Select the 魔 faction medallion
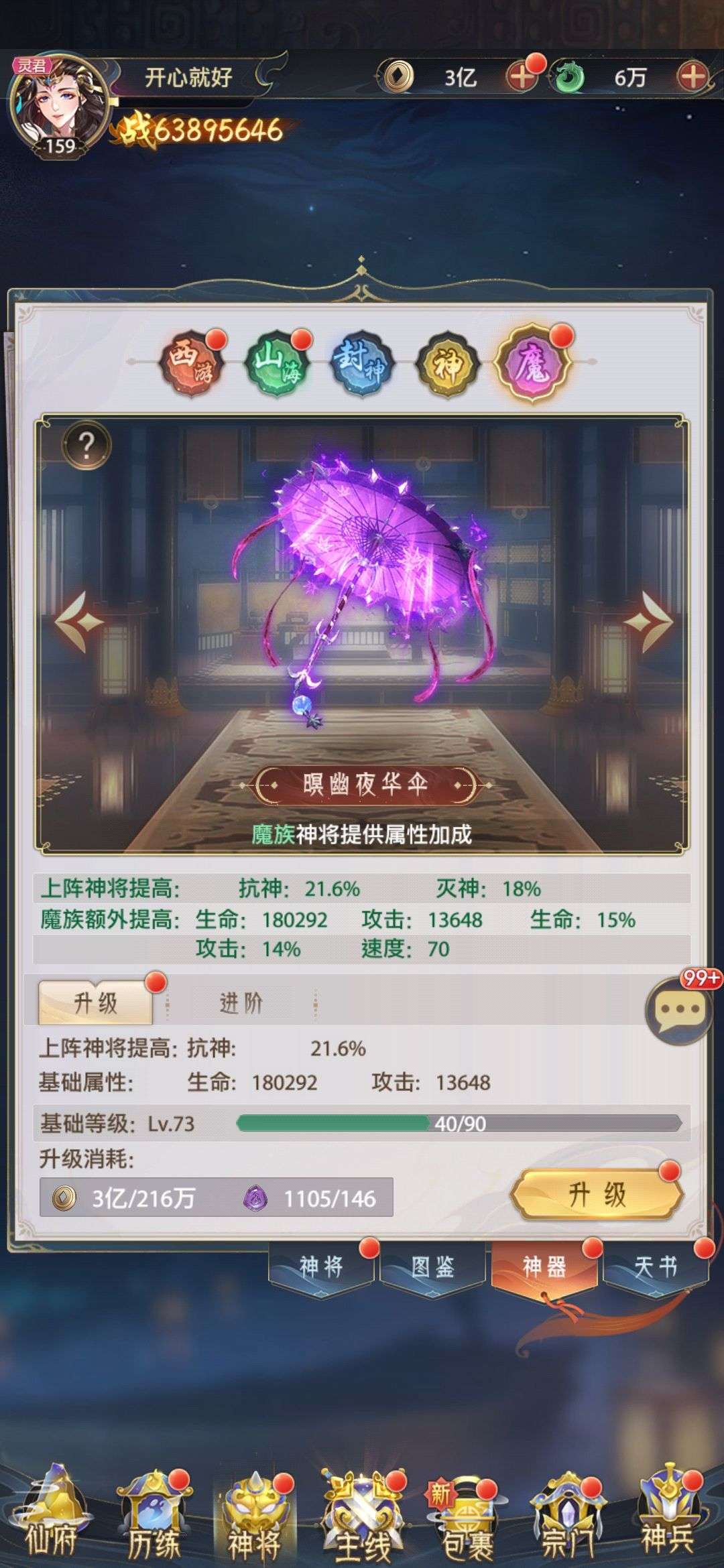Screen dimensions: 724x1568 pos(533,364)
